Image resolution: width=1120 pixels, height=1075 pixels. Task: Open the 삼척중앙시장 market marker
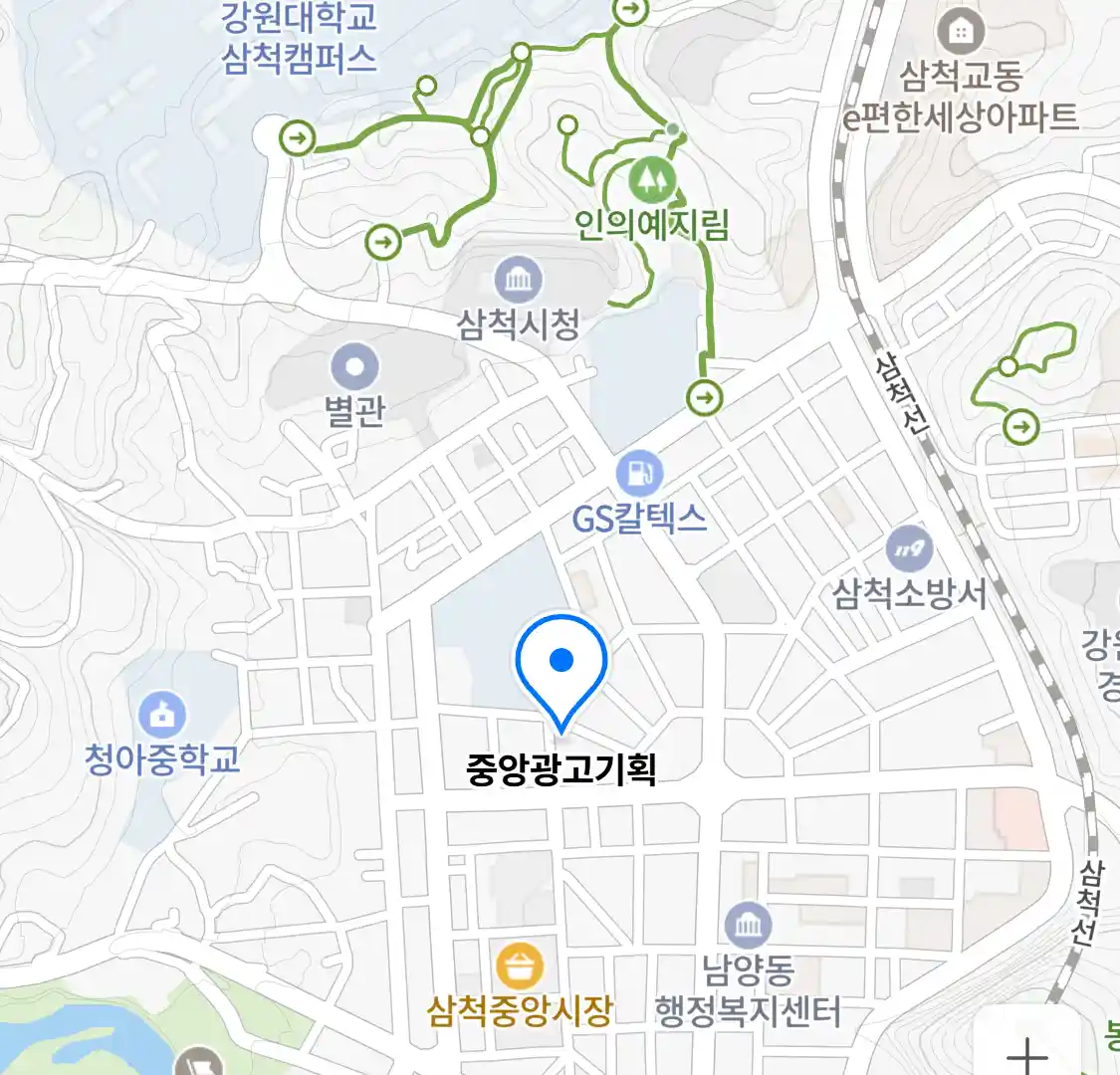(x=520, y=967)
